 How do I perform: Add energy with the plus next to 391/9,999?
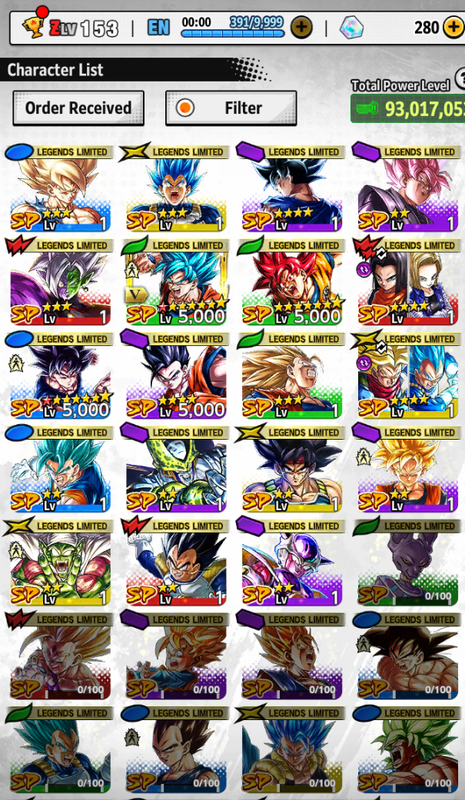[302, 27]
